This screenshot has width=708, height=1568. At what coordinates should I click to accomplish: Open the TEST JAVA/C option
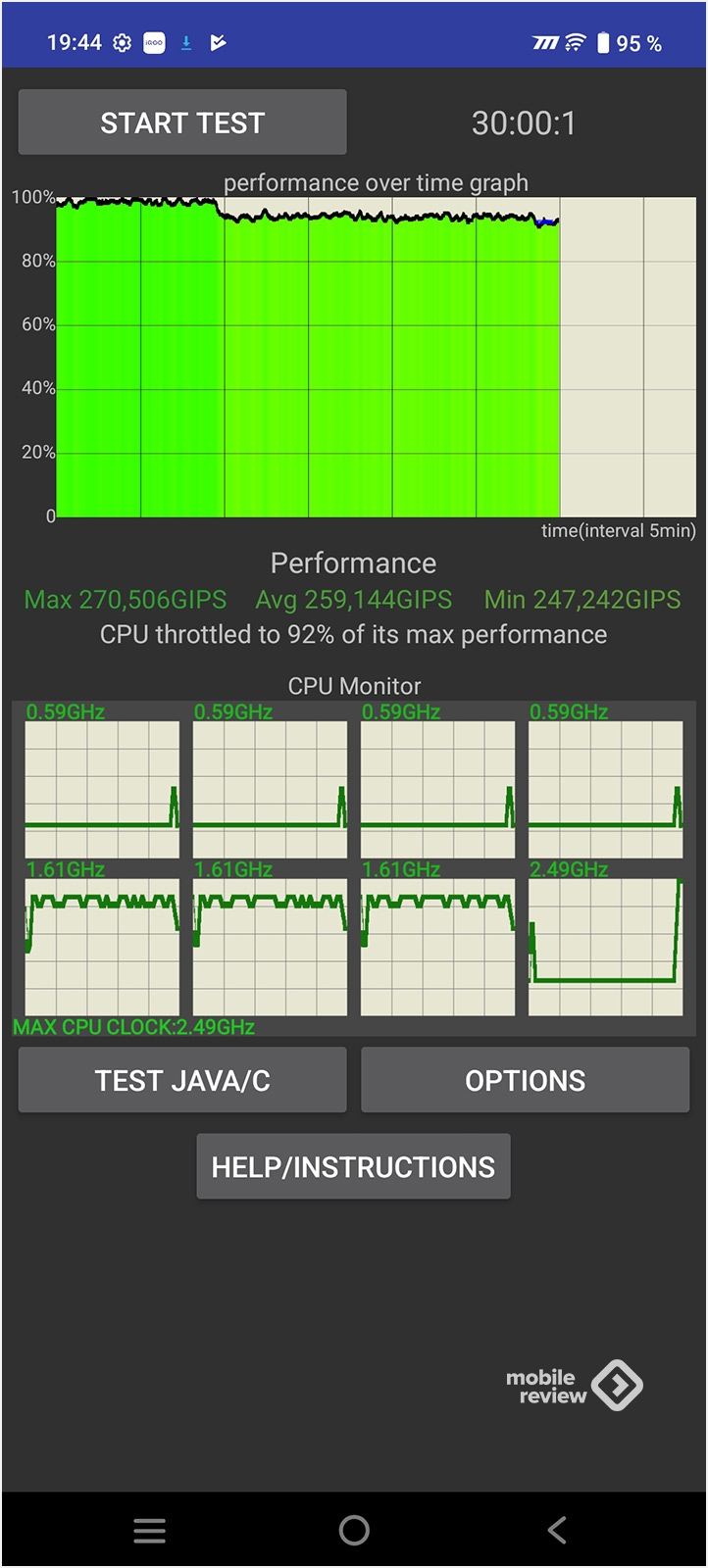[182, 1080]
